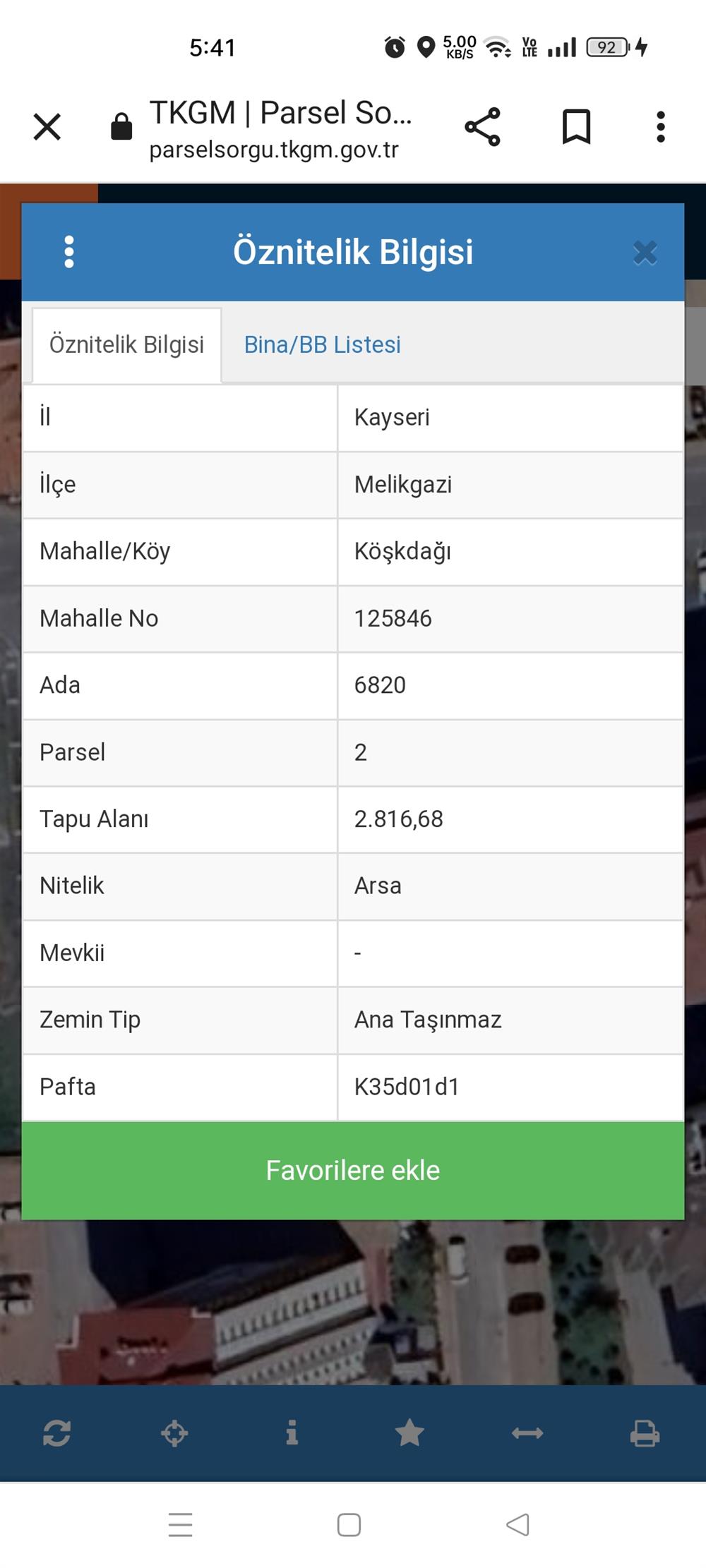The height and width of the screenshot is (1568, 706).
Task: Select the measure distance arrow tool
Action: pyautogui.click(x=527, y=1433)
